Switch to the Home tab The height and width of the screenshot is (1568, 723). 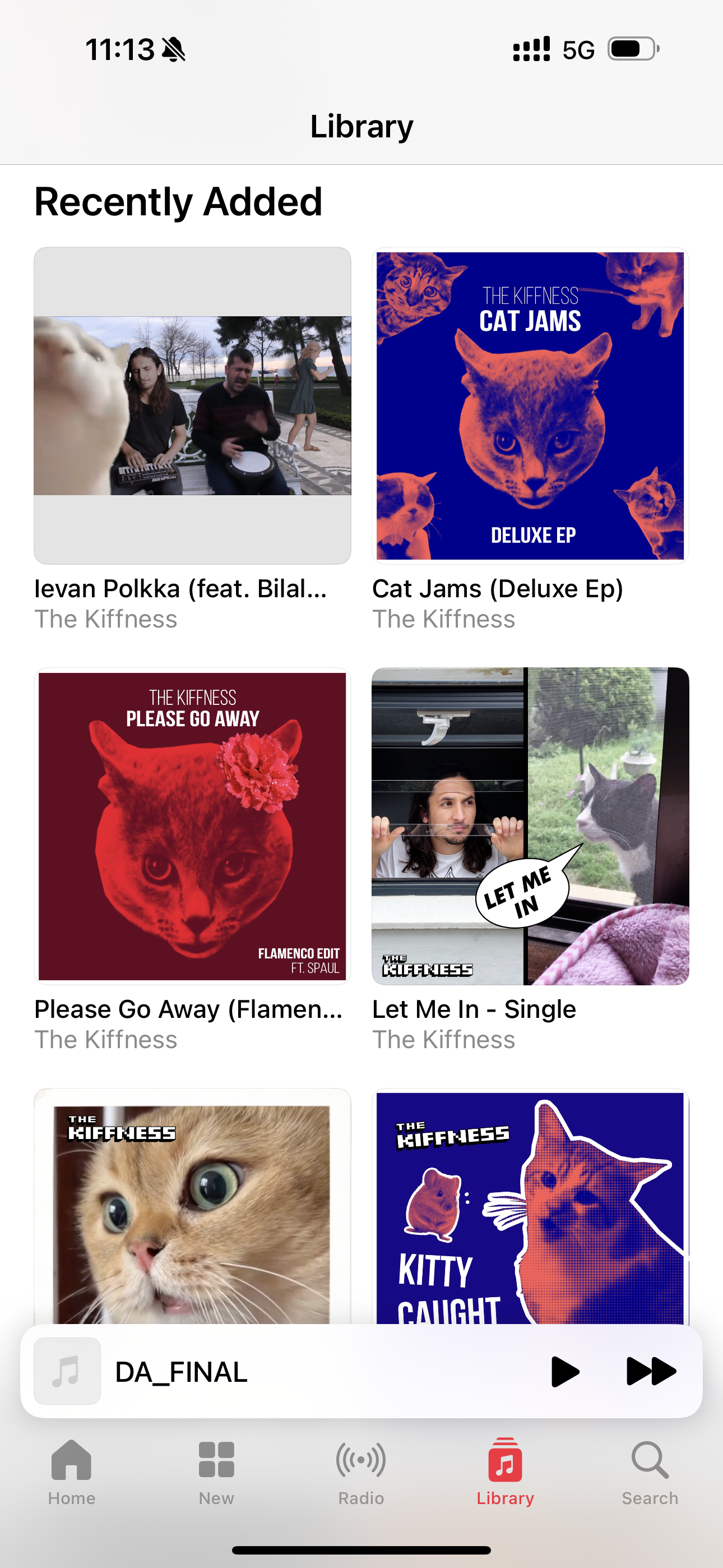72,1470
